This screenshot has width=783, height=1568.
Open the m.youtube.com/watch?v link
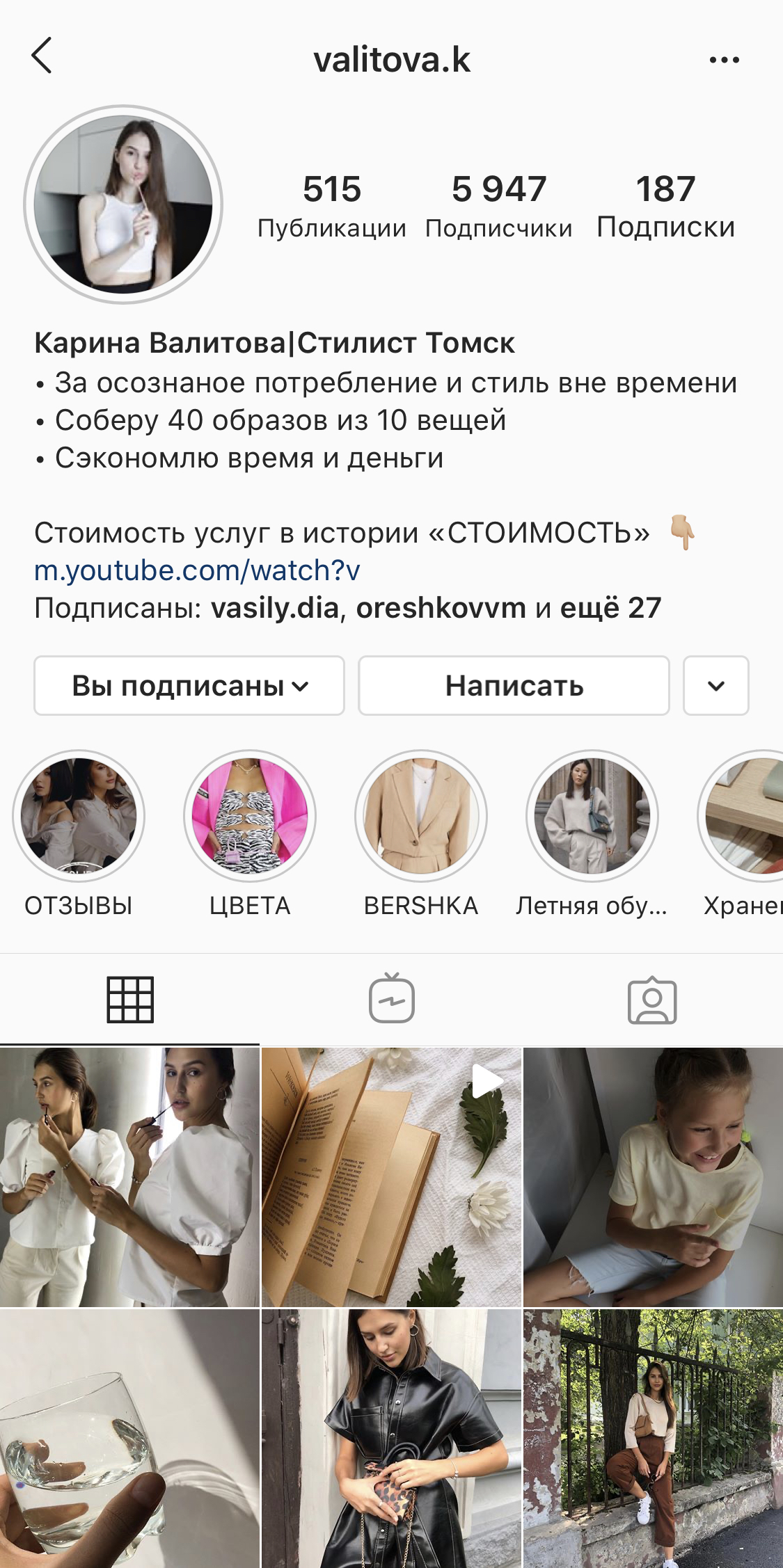coord(197,570)
